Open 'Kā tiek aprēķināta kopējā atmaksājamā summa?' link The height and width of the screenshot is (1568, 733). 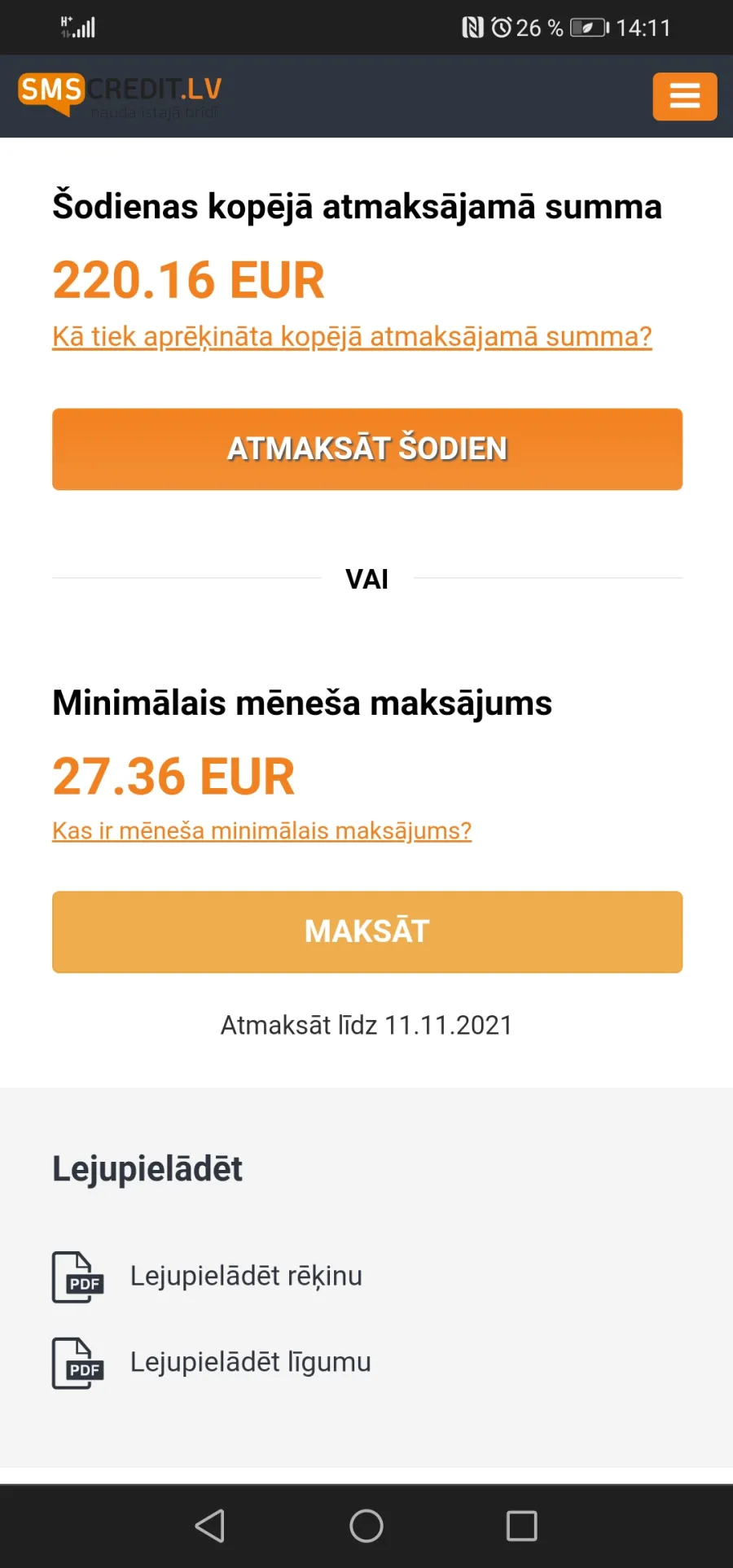[x=352, y=336]
